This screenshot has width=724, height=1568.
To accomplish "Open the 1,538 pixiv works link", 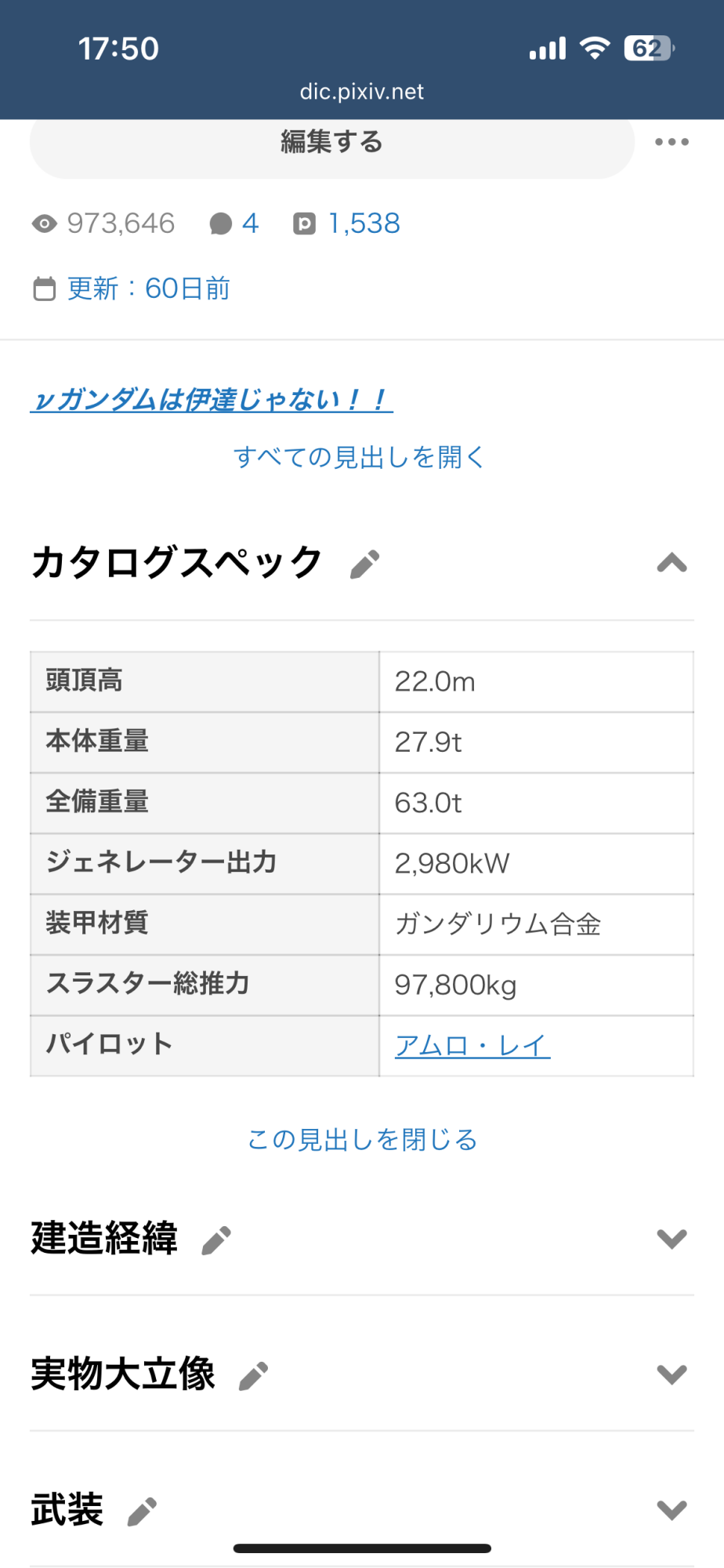I will (347, 224).
